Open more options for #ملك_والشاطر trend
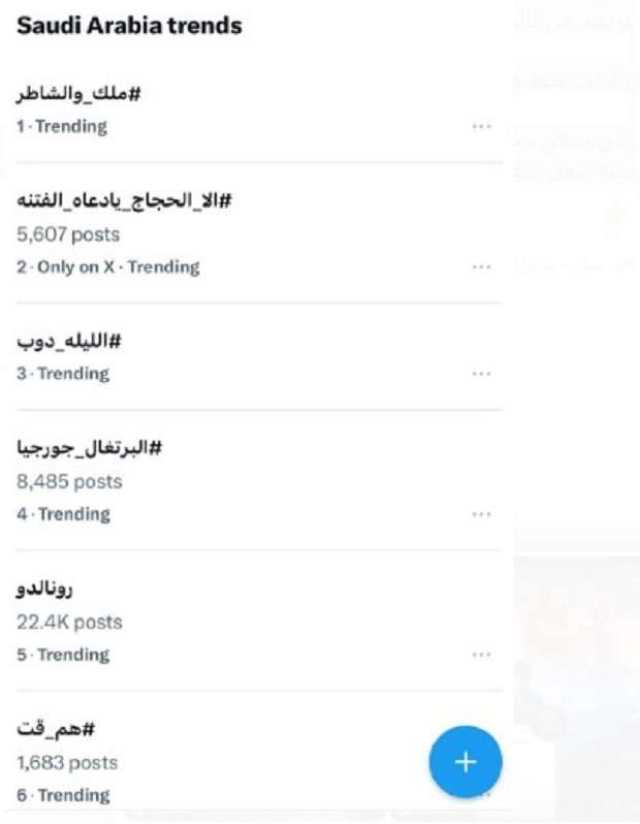Image resolution: width=640 pixels, height=824 pixels. pyautogui.click(x=481, y=127)
